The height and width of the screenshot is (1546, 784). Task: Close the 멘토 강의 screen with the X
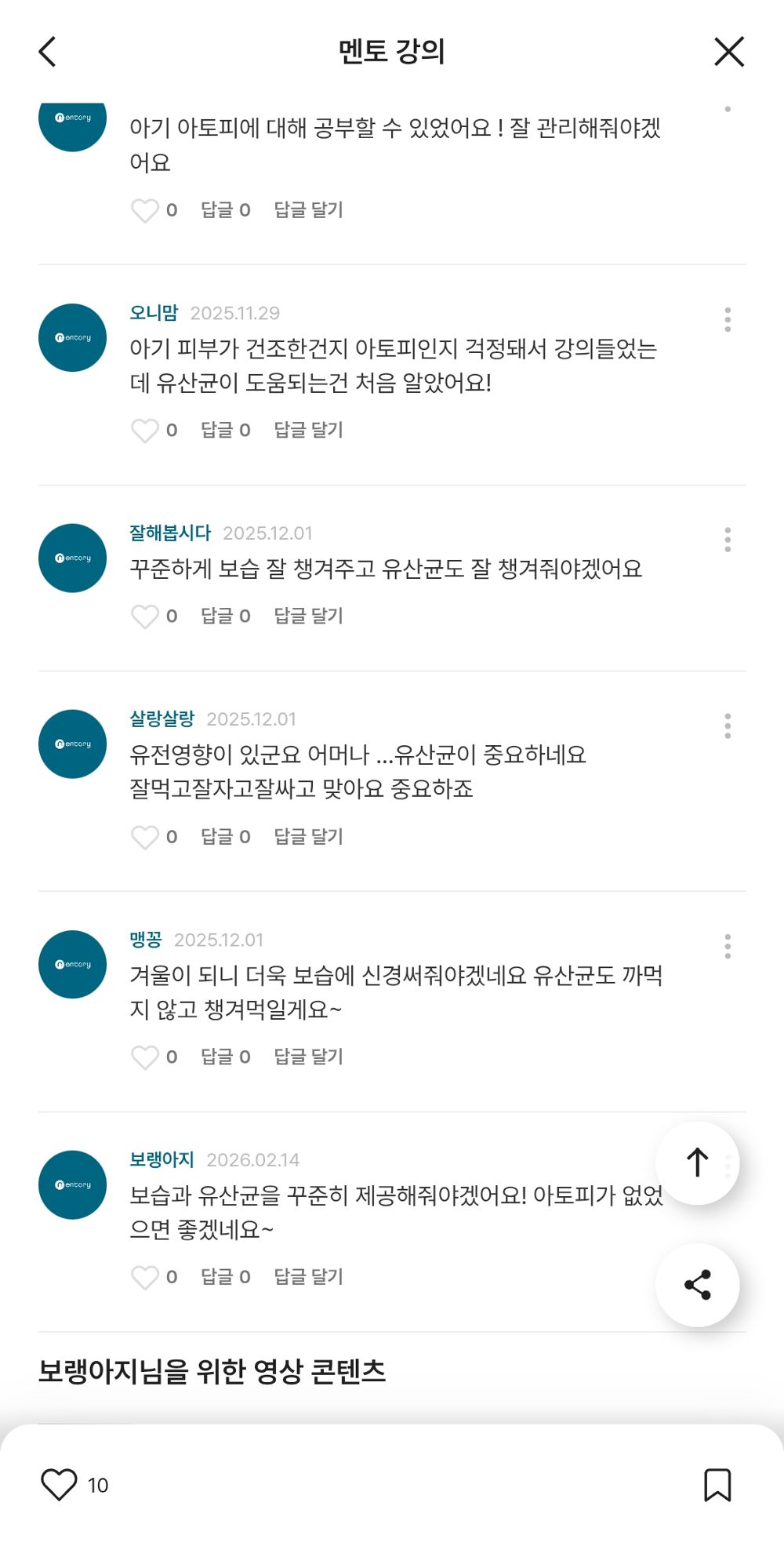(x=728, y=51)
